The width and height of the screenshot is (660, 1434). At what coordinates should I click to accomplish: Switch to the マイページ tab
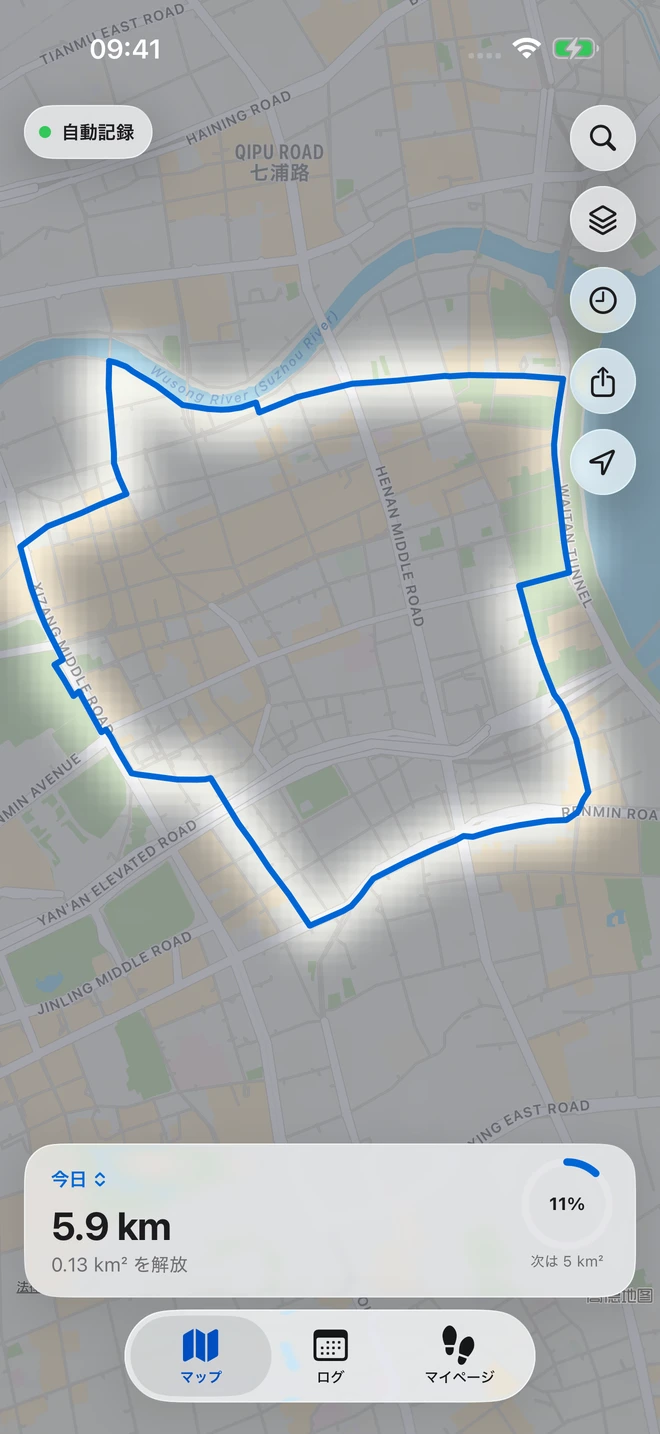coord(459,1356)
